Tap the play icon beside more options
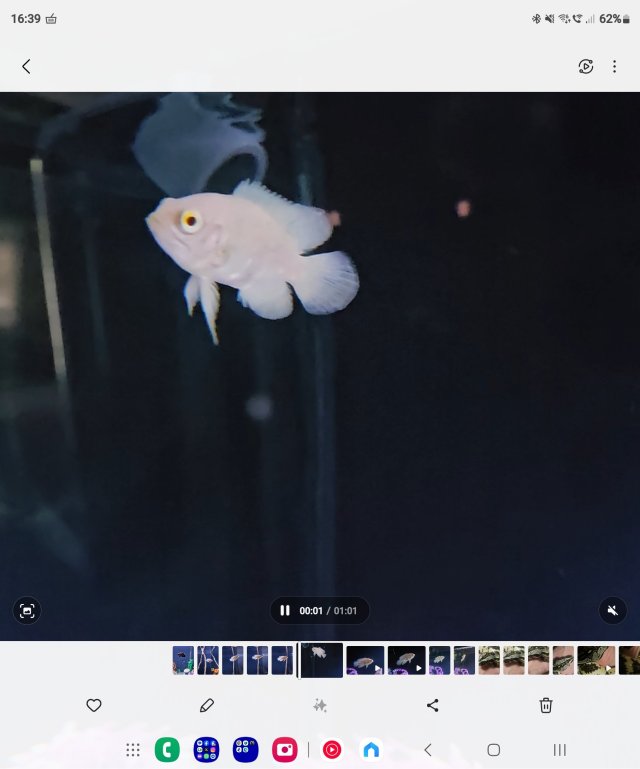Image resolution: width=640 pixels, height=769 pixels. [x=586, y=66]
